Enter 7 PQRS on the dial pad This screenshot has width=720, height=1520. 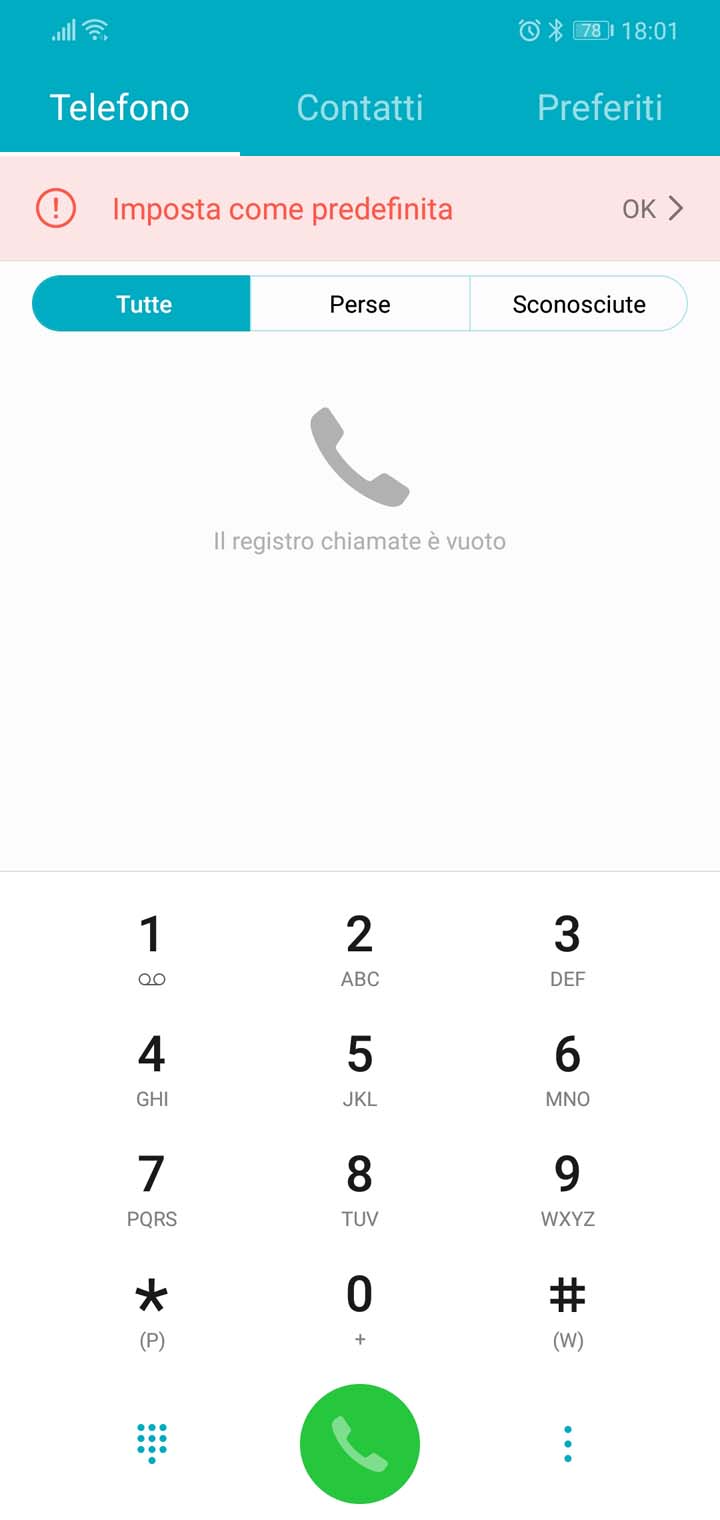coord(152,1191)
